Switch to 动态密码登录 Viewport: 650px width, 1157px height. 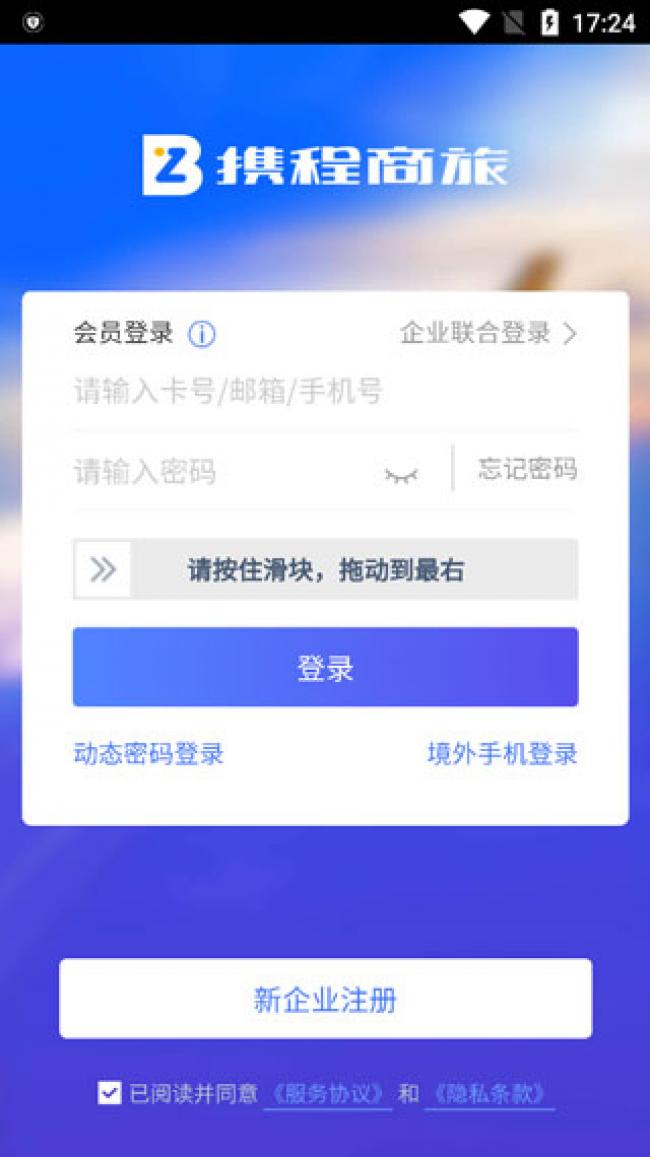149,754
